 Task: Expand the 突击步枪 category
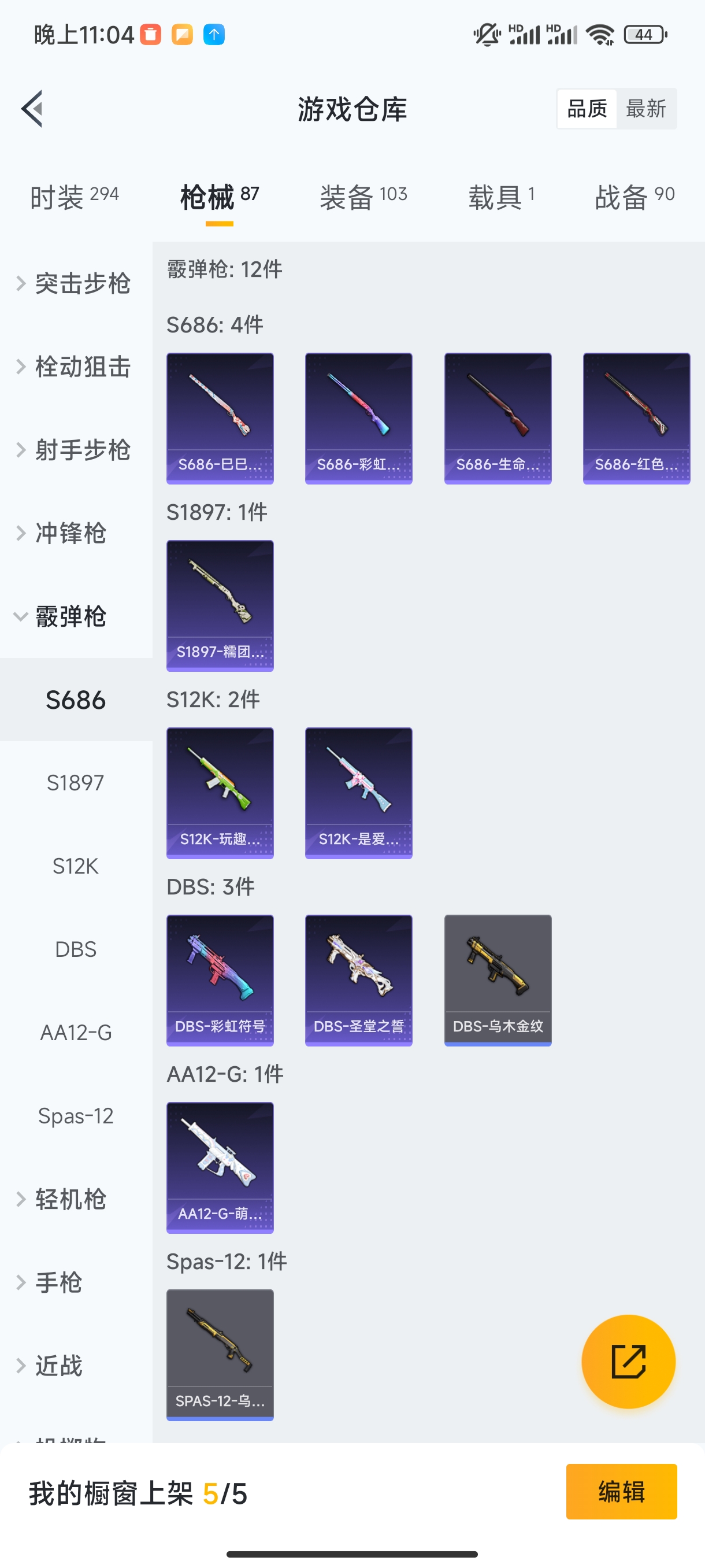pyautogui.click(x=74, y=284)
